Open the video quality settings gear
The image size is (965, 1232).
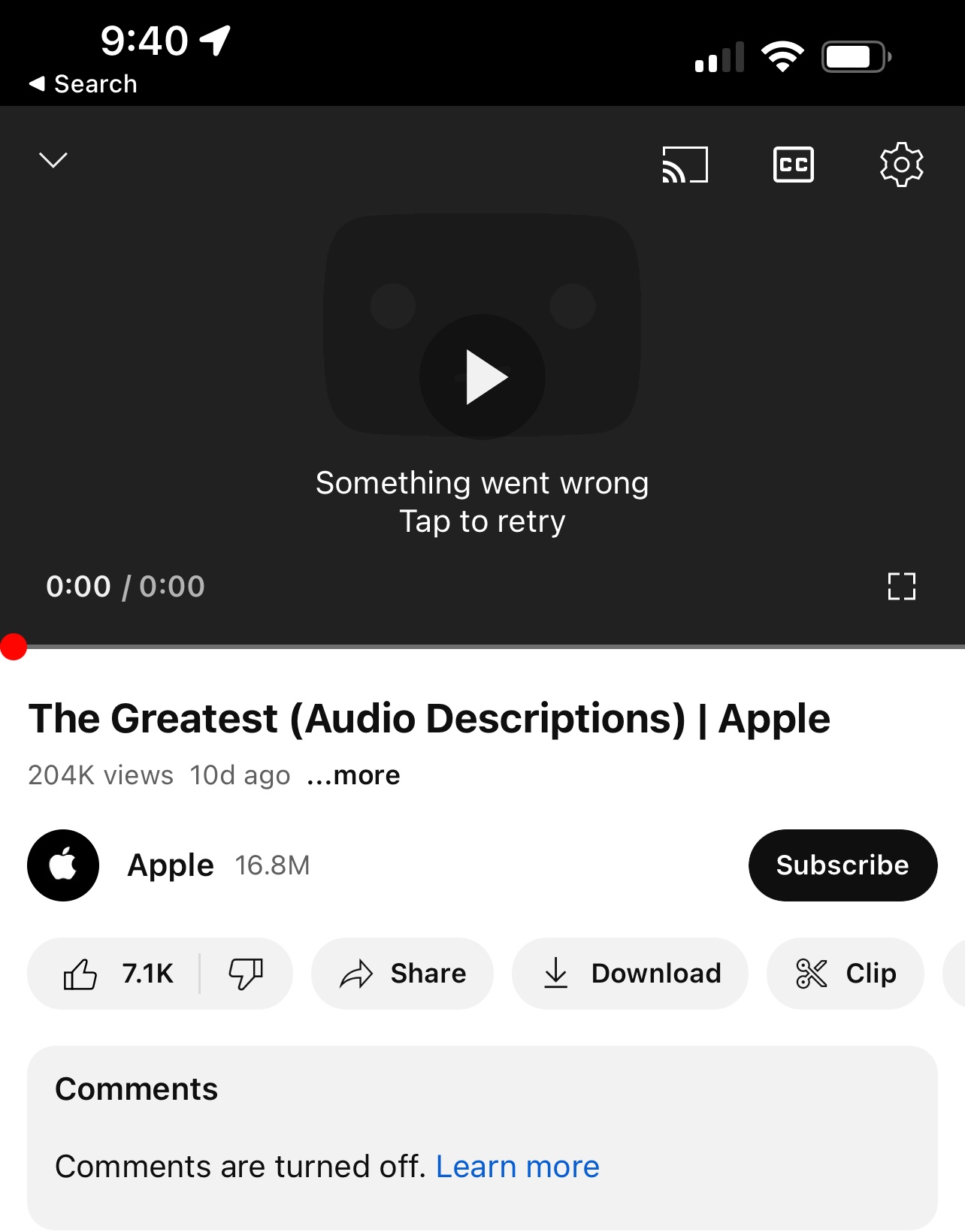(x=901, y=164)
